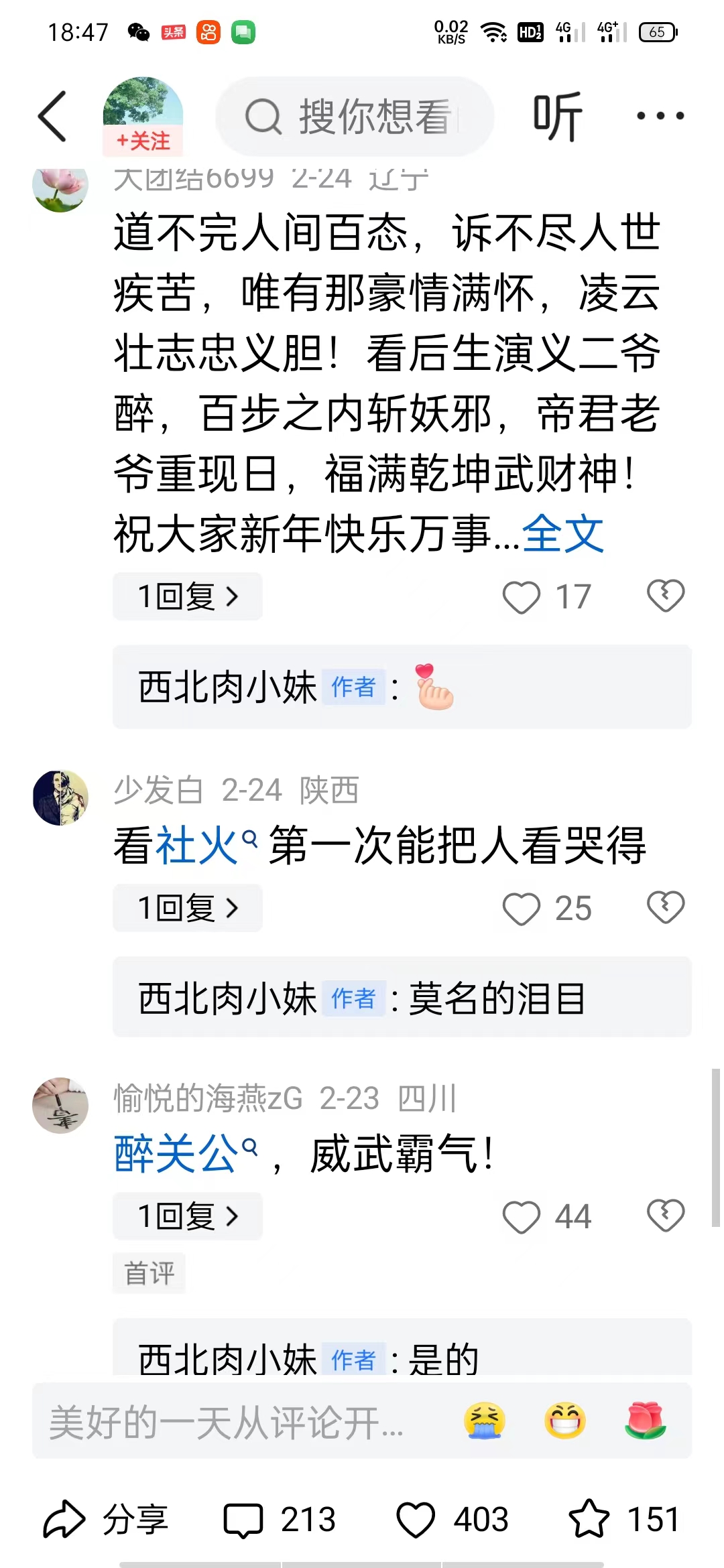Dislike the comment by 大团结6699
This screenshot has height=1568, width=724.
tap(665, 596)
